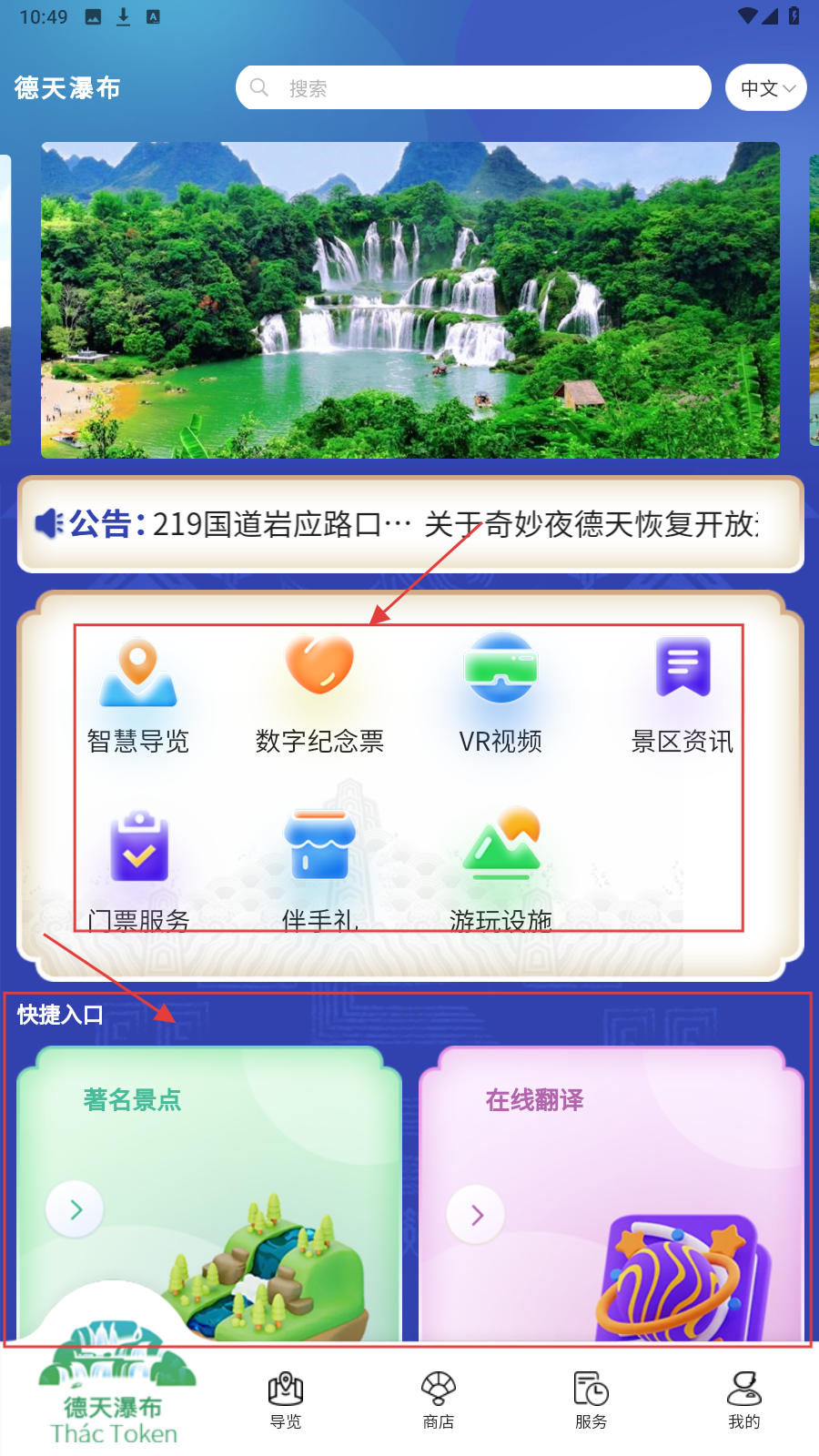Switch to the 商店 tab

pos(439,1400)
